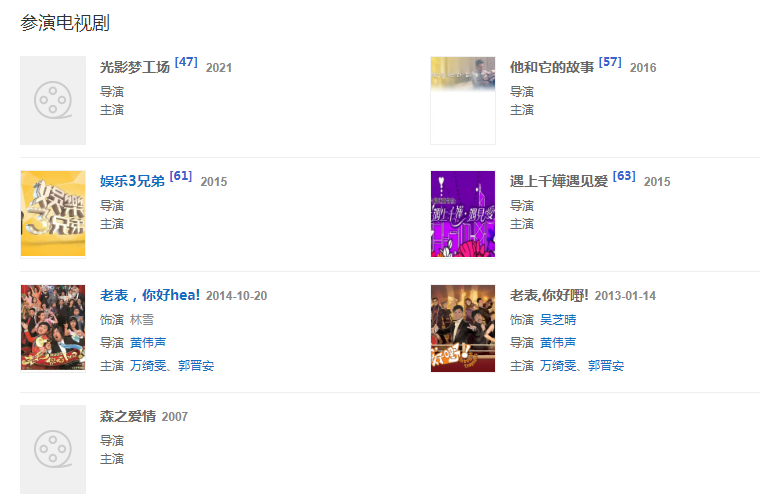Open the 娱乐3兄弟 title link
The height and width of the screenshot is (500, 760).
tap(132, 181)
